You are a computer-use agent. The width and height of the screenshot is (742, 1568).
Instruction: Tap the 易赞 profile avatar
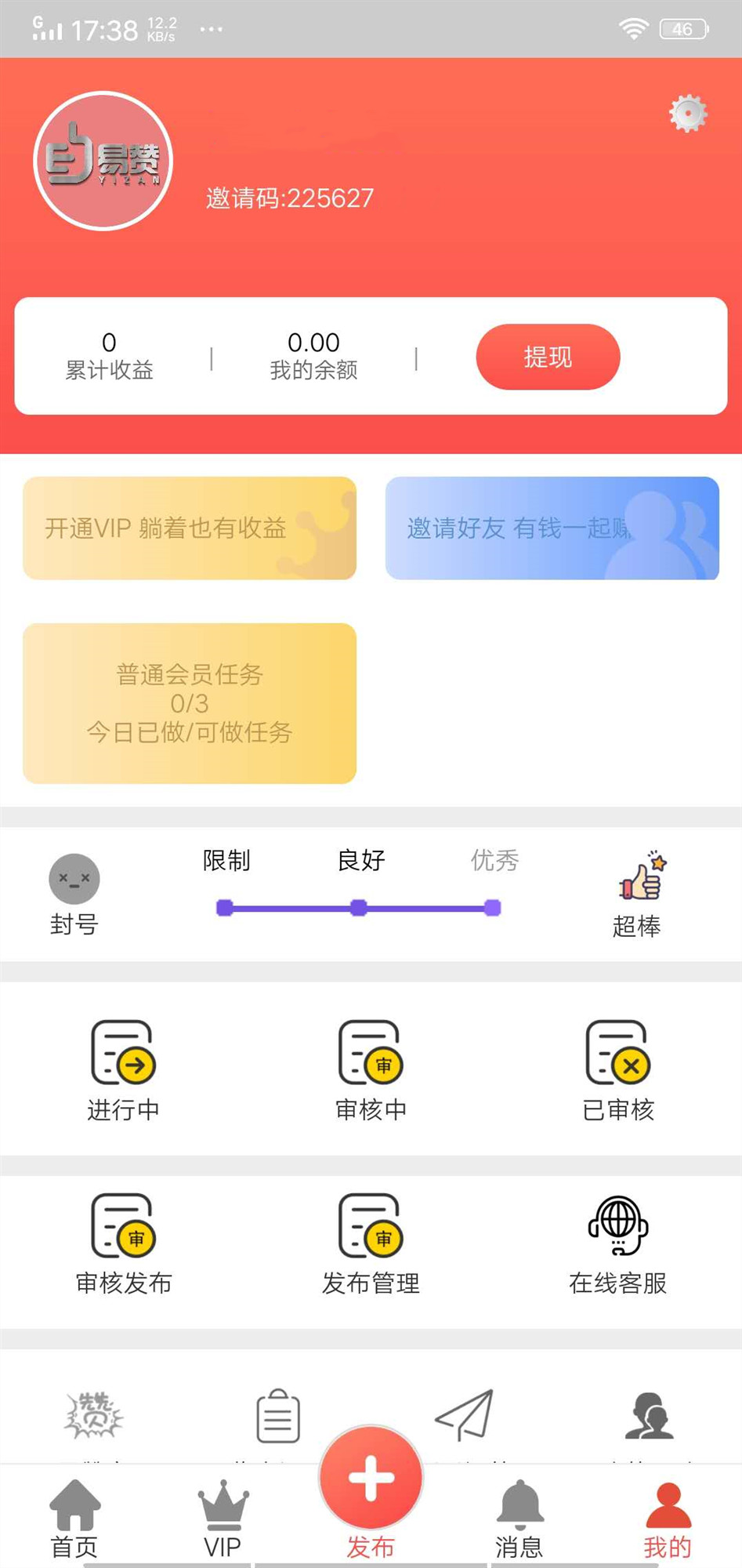tap(103, 161)
